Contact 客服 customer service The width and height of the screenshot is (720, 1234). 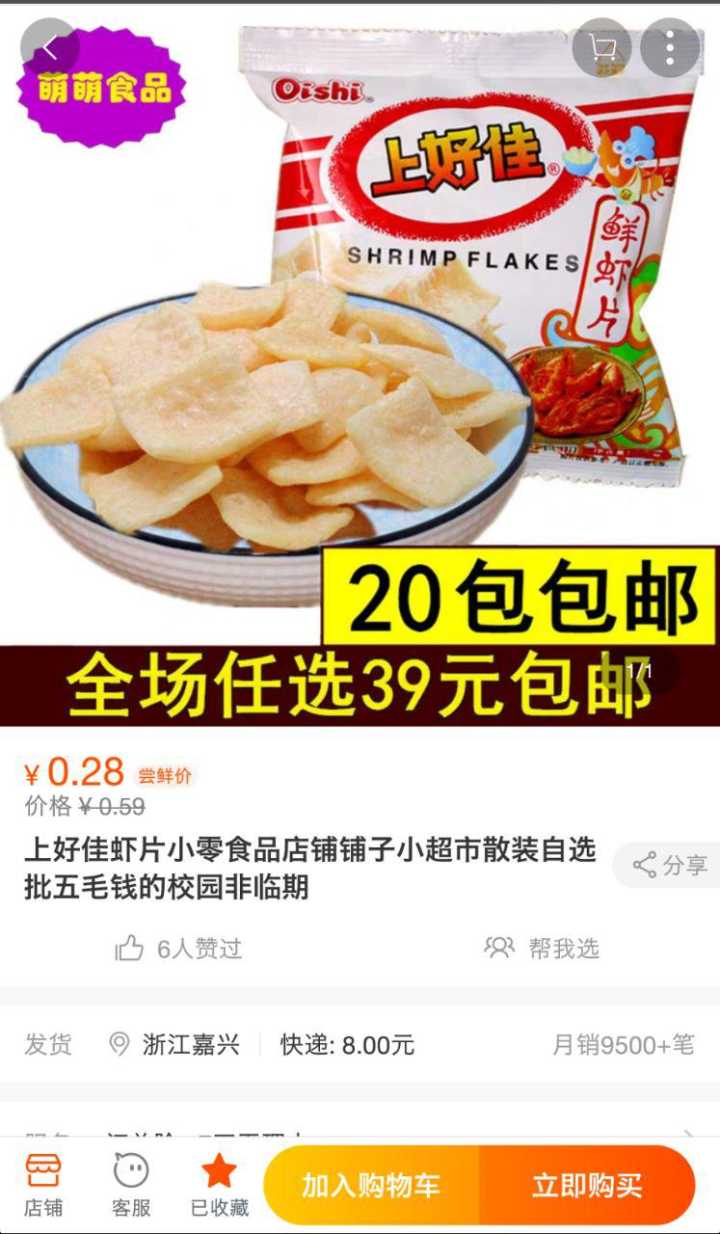(131, 1184)
